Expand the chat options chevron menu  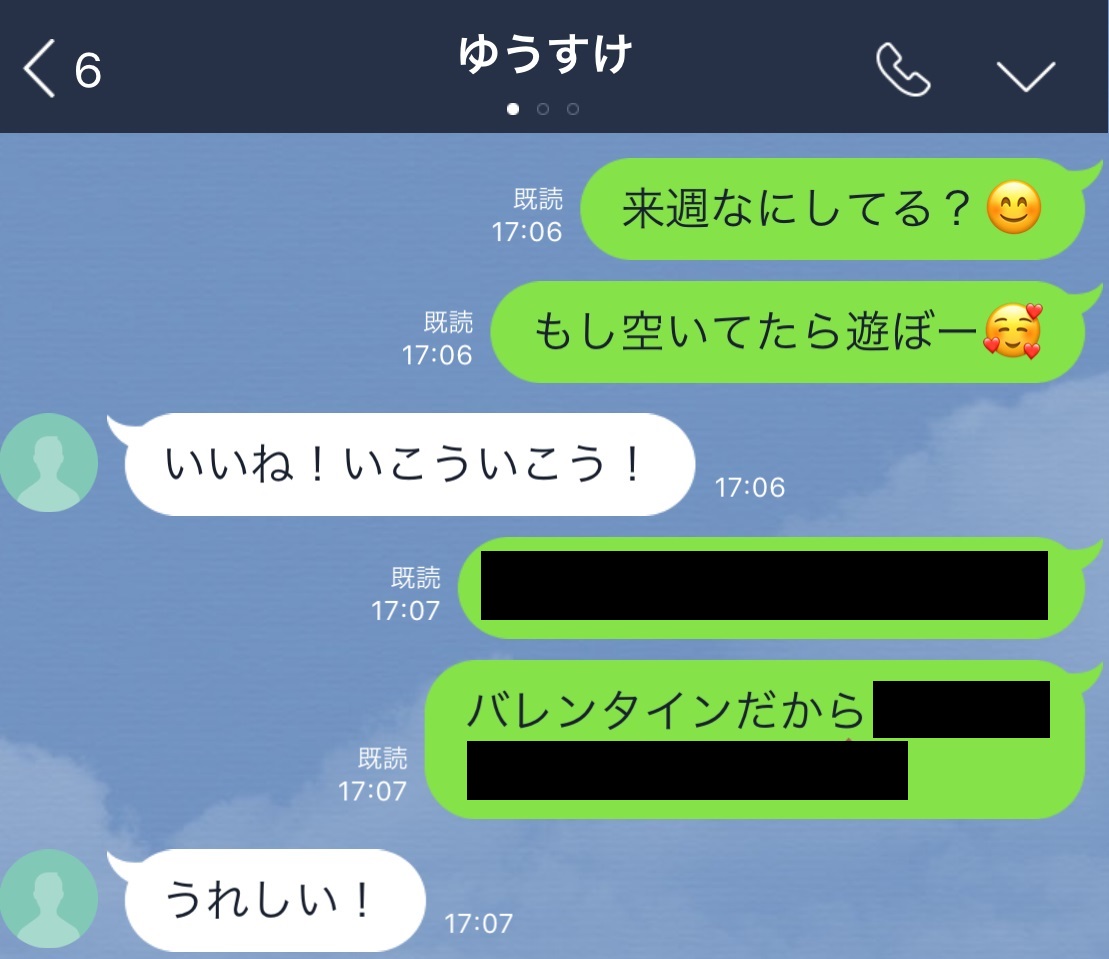(x=1026, y=73)
